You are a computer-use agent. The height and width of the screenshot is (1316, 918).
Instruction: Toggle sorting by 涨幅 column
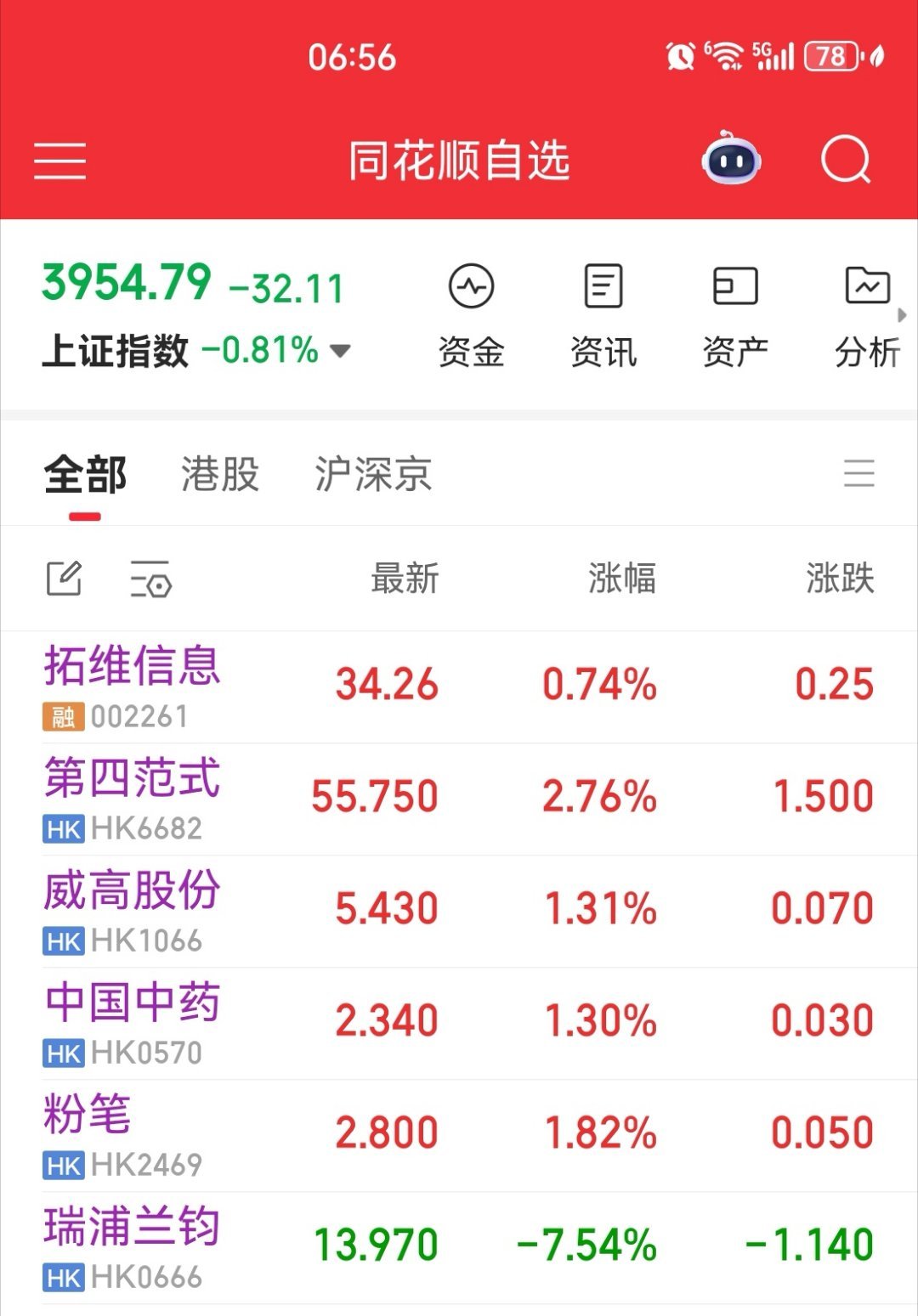621,579
